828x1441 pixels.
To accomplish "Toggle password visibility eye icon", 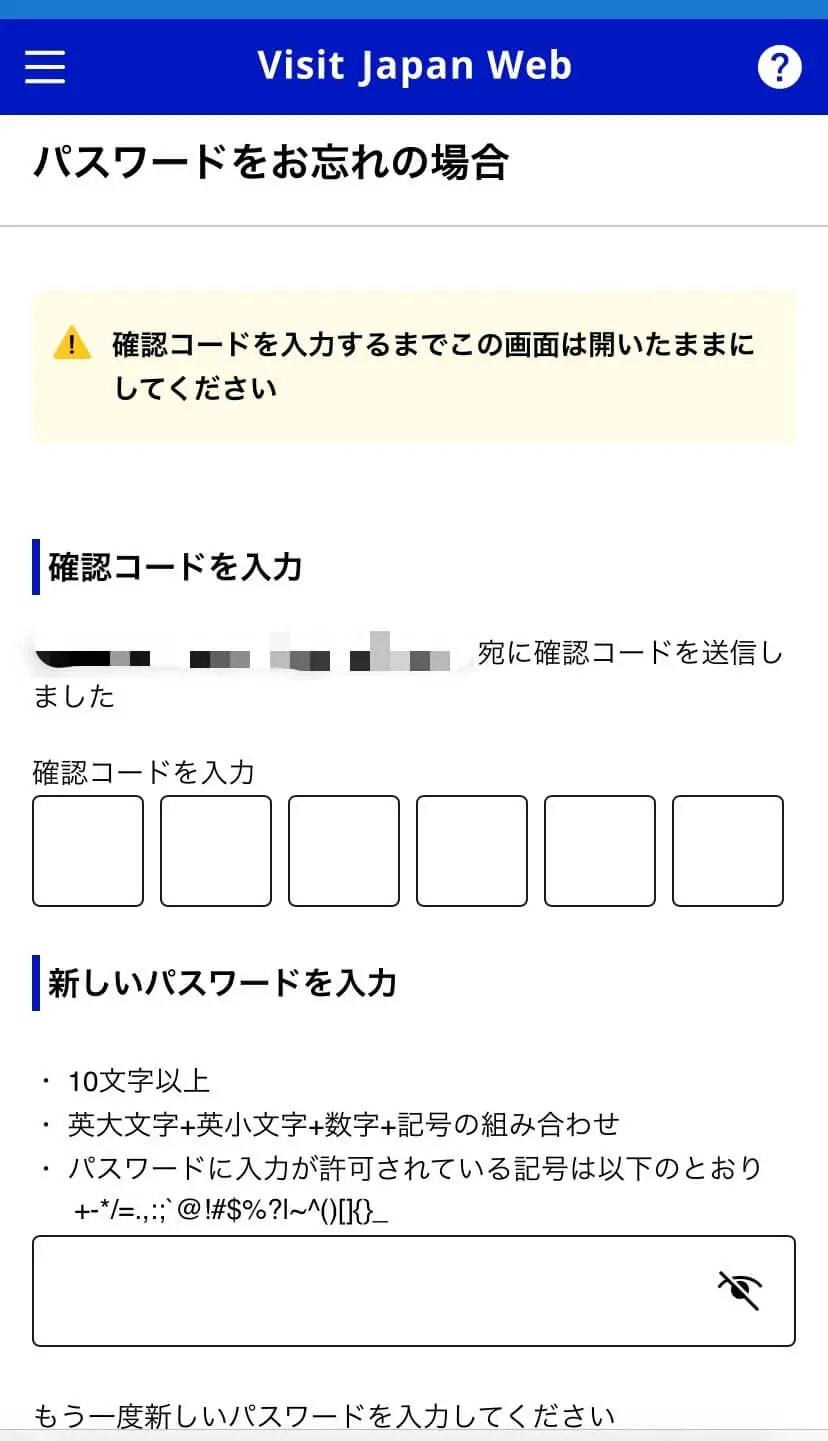I will (740, 1291).
